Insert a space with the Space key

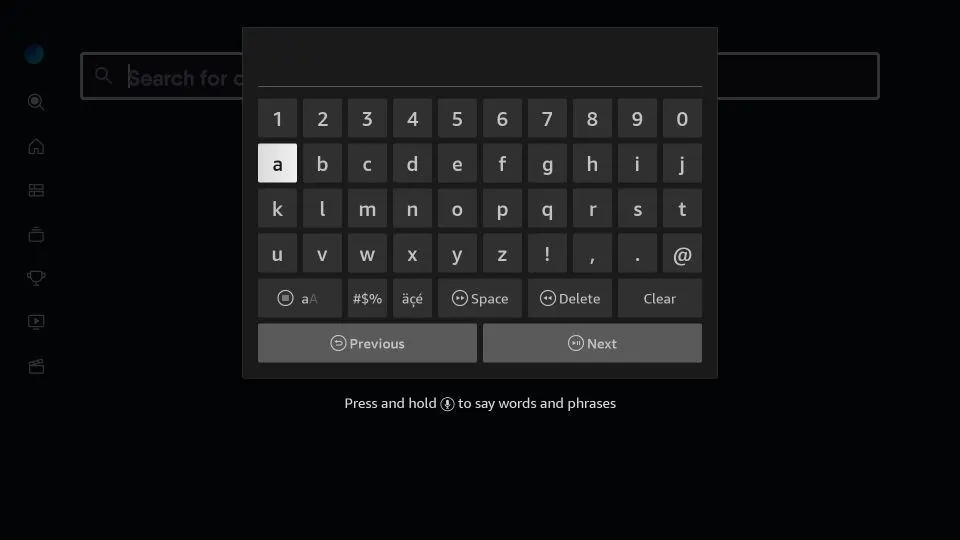tap(480, 298)
